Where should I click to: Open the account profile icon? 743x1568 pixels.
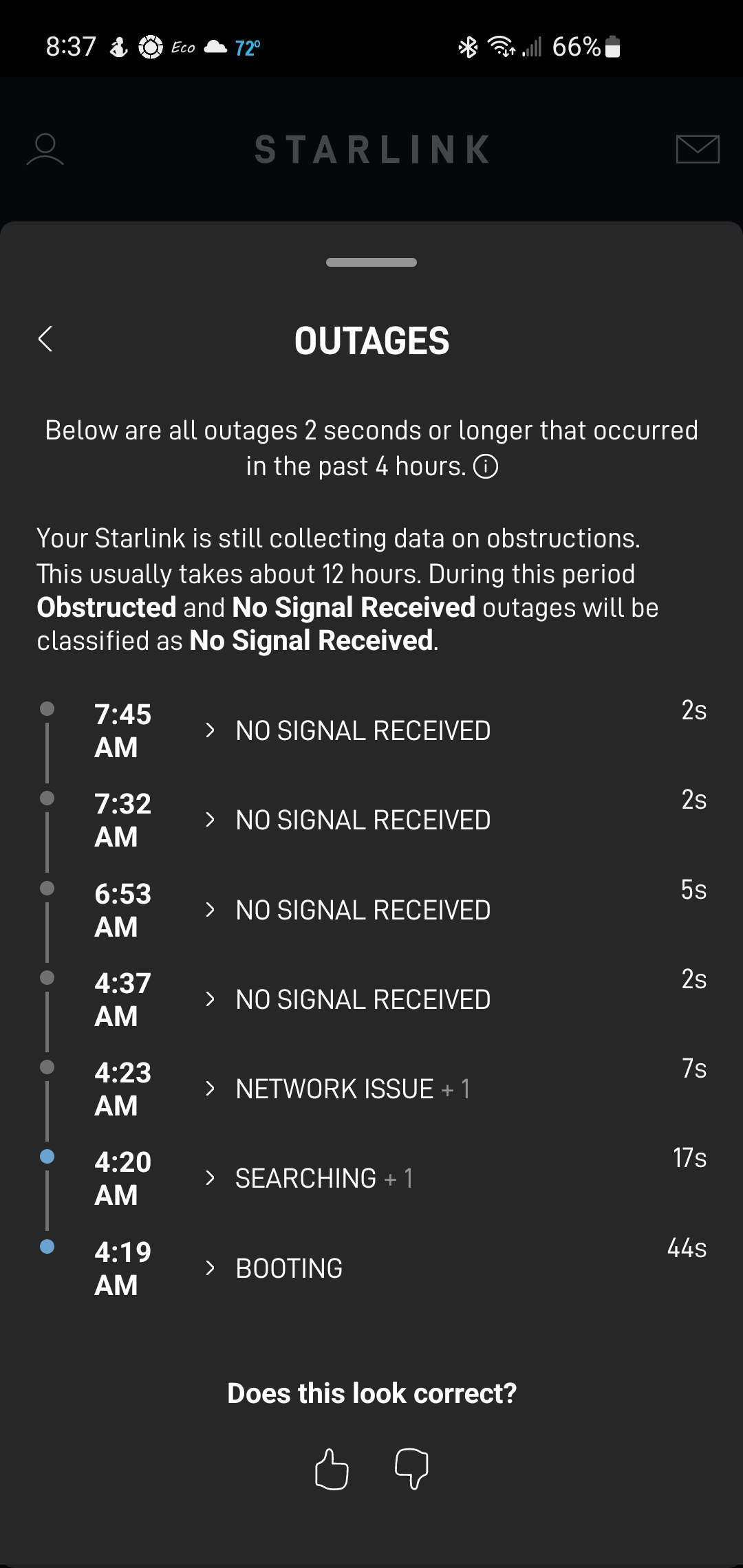point(45,149)
